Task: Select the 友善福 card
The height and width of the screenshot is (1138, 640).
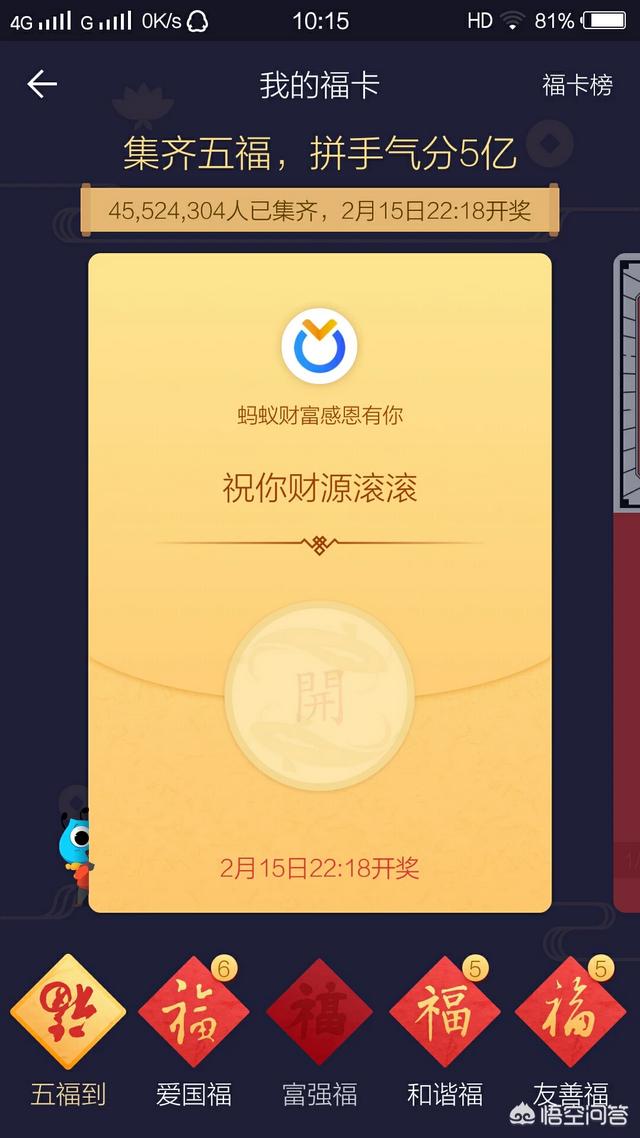Action: (x=570, y=1013)
